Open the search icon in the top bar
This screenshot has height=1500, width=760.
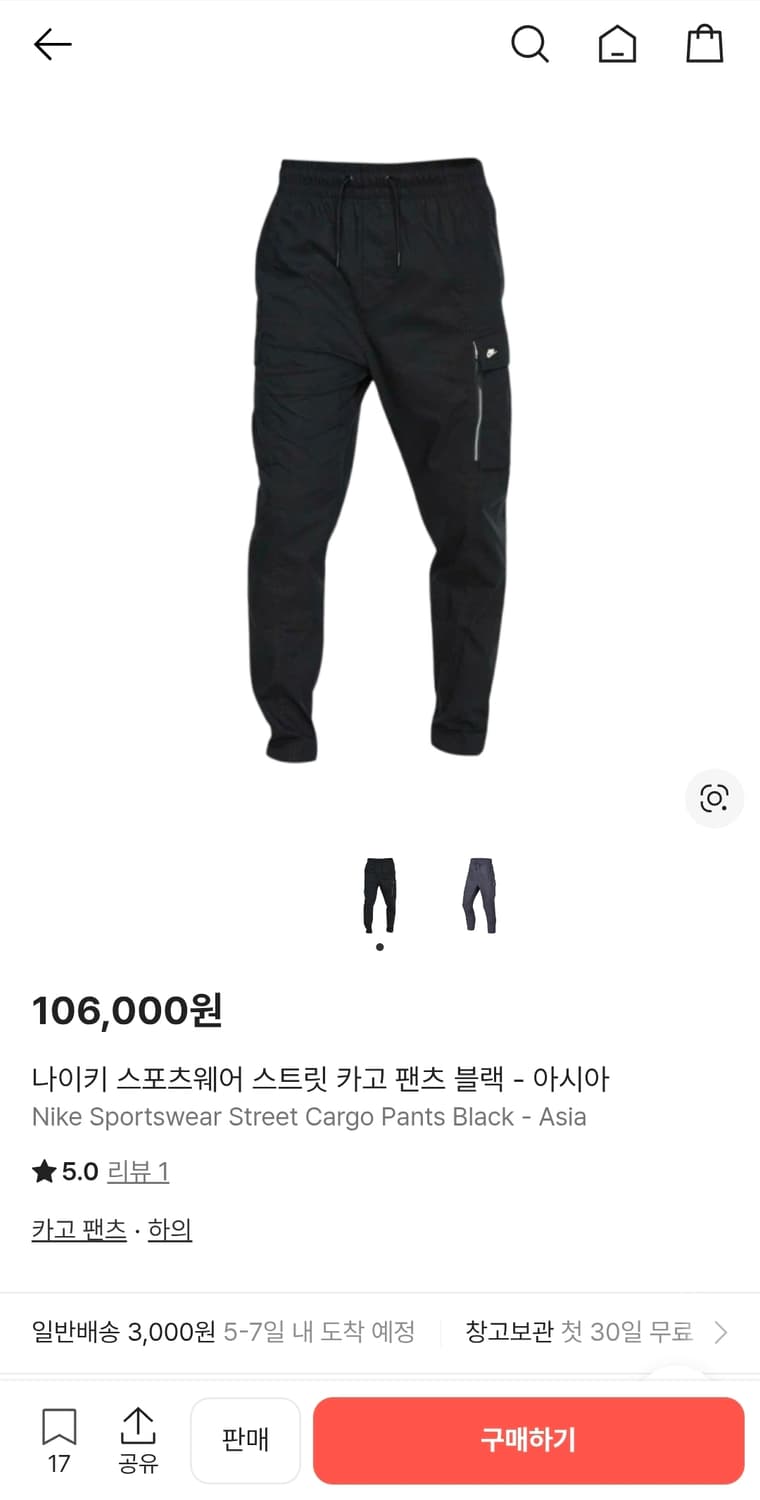click(530, 44)
